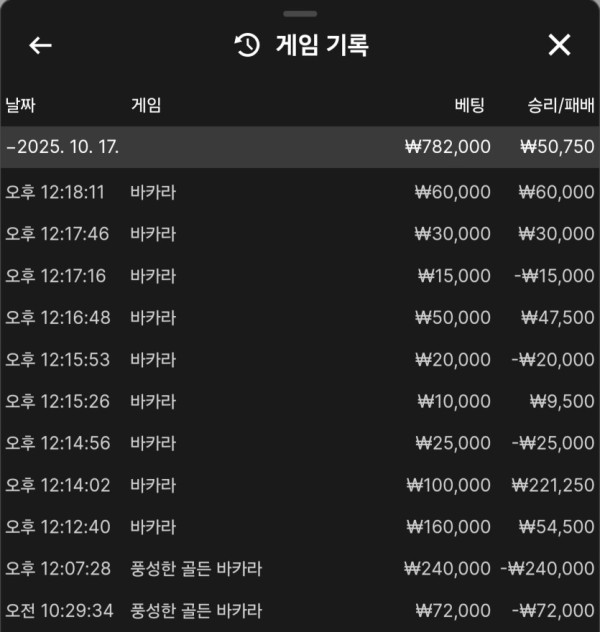The image size is (600, 632).
Task: Select the 오후 12:17:16 바카라 entry
Action: coord(300,276)
